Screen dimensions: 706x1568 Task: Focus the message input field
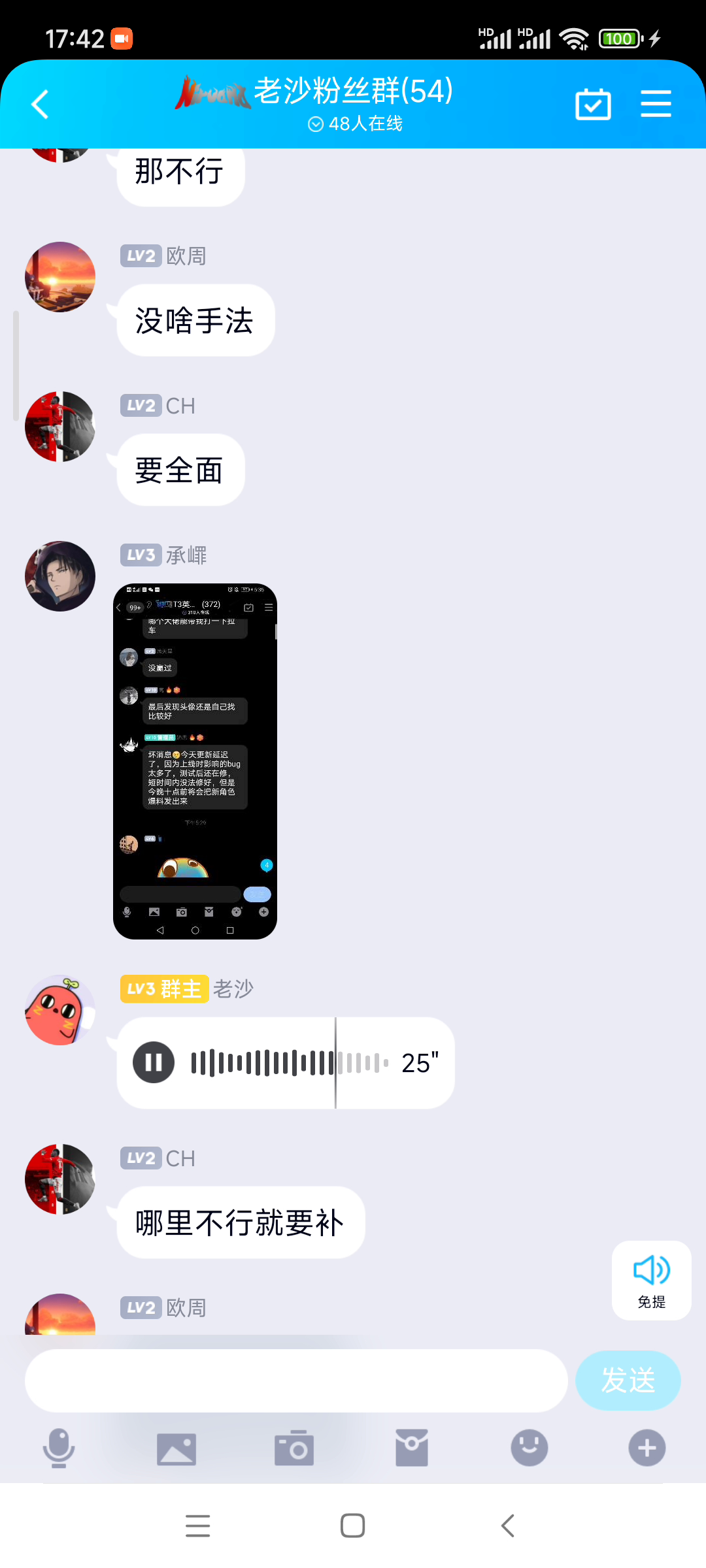click(296, 1380)
